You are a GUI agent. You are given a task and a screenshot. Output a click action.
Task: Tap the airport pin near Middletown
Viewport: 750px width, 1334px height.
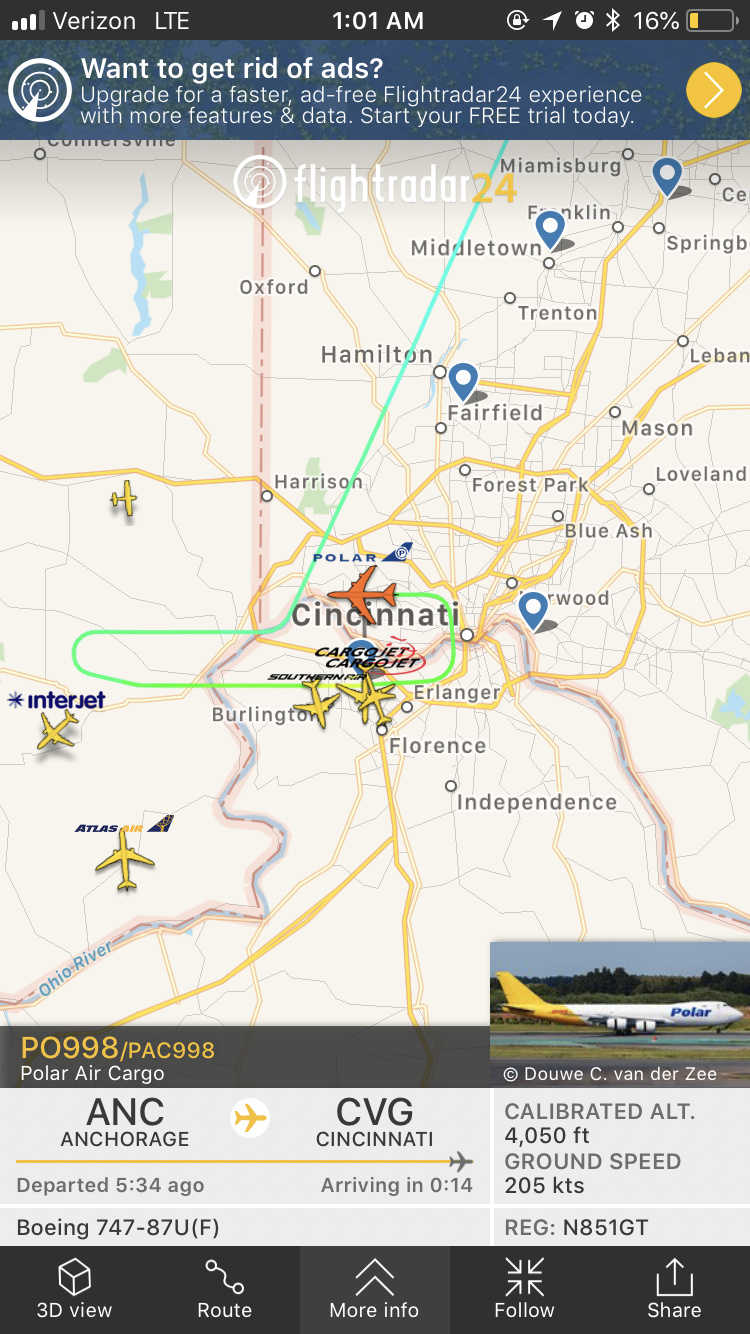coord(550,229)
